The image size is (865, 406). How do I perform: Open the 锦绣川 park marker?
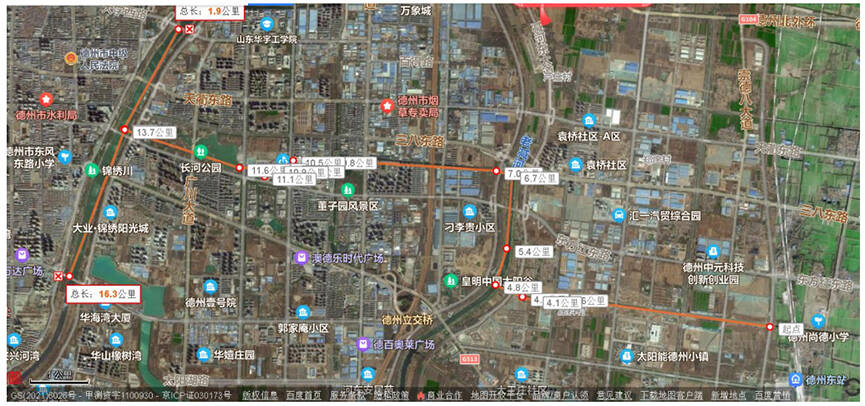click(91, 170)
